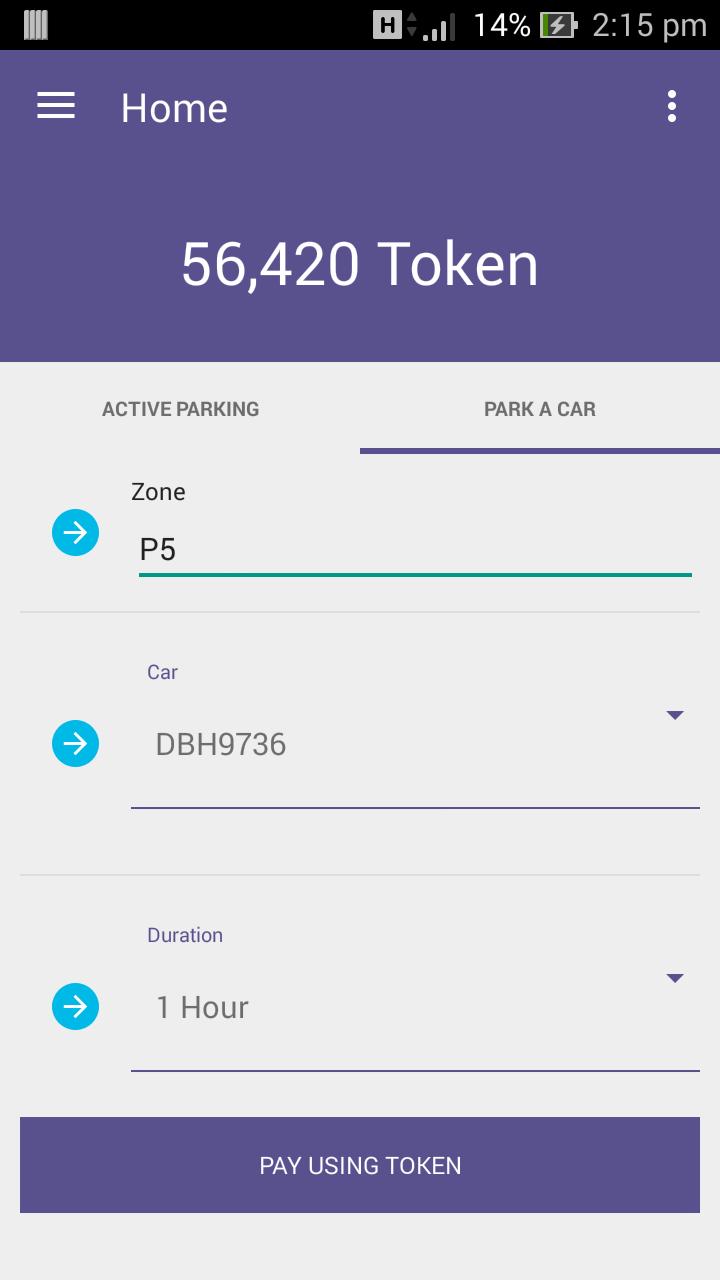
Task: Switch to the Active Parking tab
Action: tap(180, 409)
